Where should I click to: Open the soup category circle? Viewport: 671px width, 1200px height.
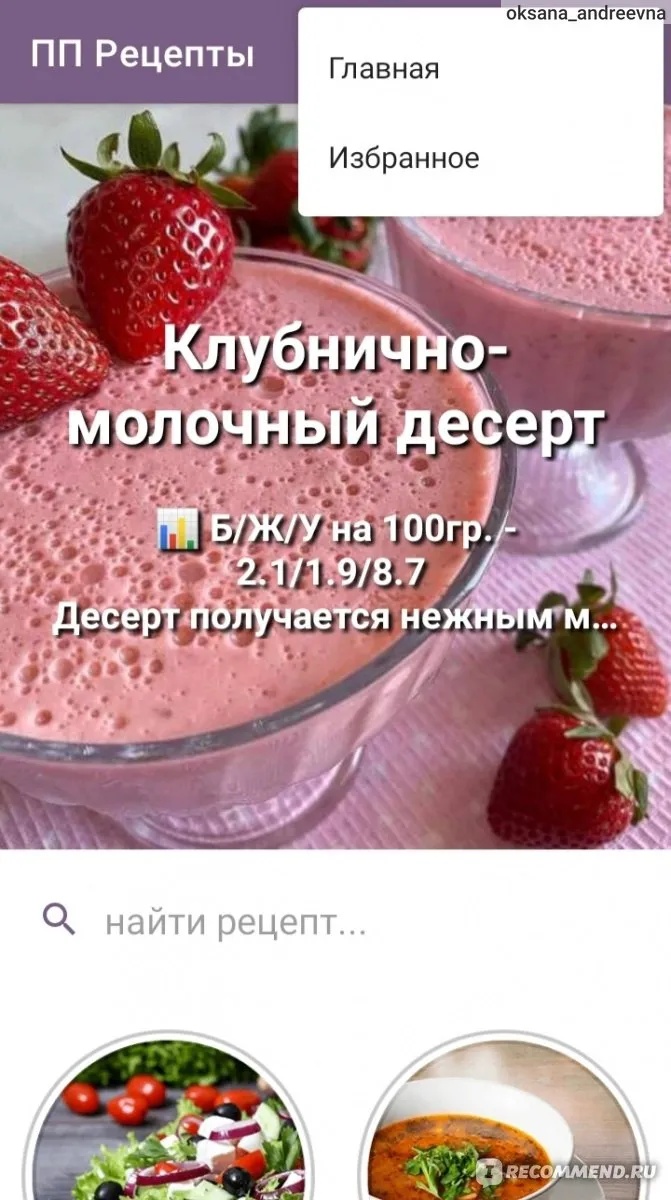pos(504,1118)
